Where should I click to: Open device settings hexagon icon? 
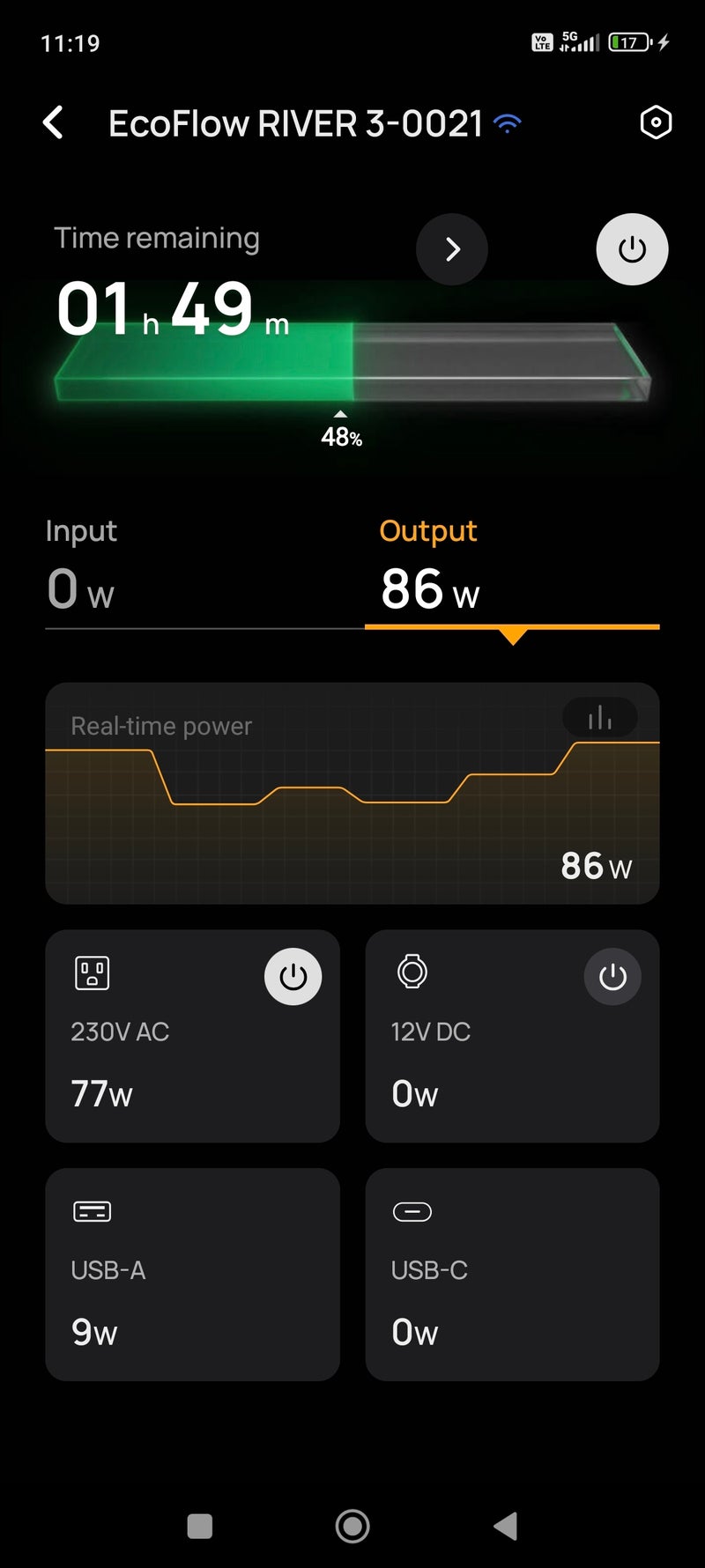[x=655, y=123]
